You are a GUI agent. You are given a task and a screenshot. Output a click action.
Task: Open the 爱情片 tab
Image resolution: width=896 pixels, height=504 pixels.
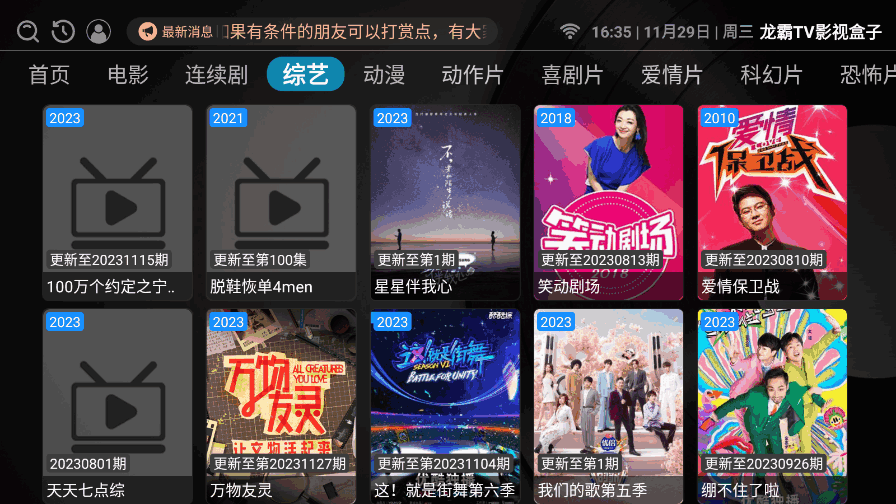pyautogui.click(x=671, y=75)
